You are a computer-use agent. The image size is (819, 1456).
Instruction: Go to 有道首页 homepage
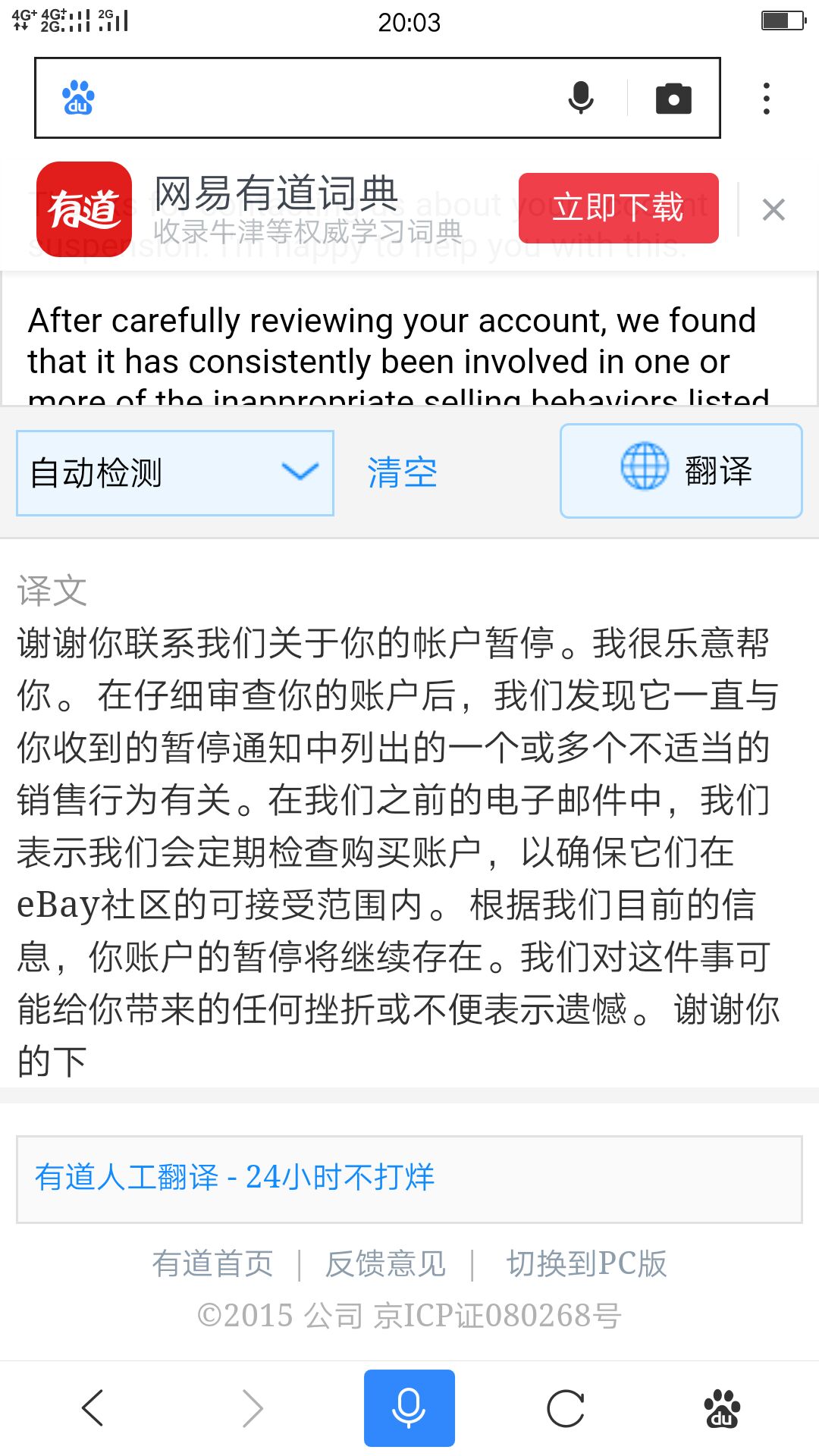(x=212, y=1263)
